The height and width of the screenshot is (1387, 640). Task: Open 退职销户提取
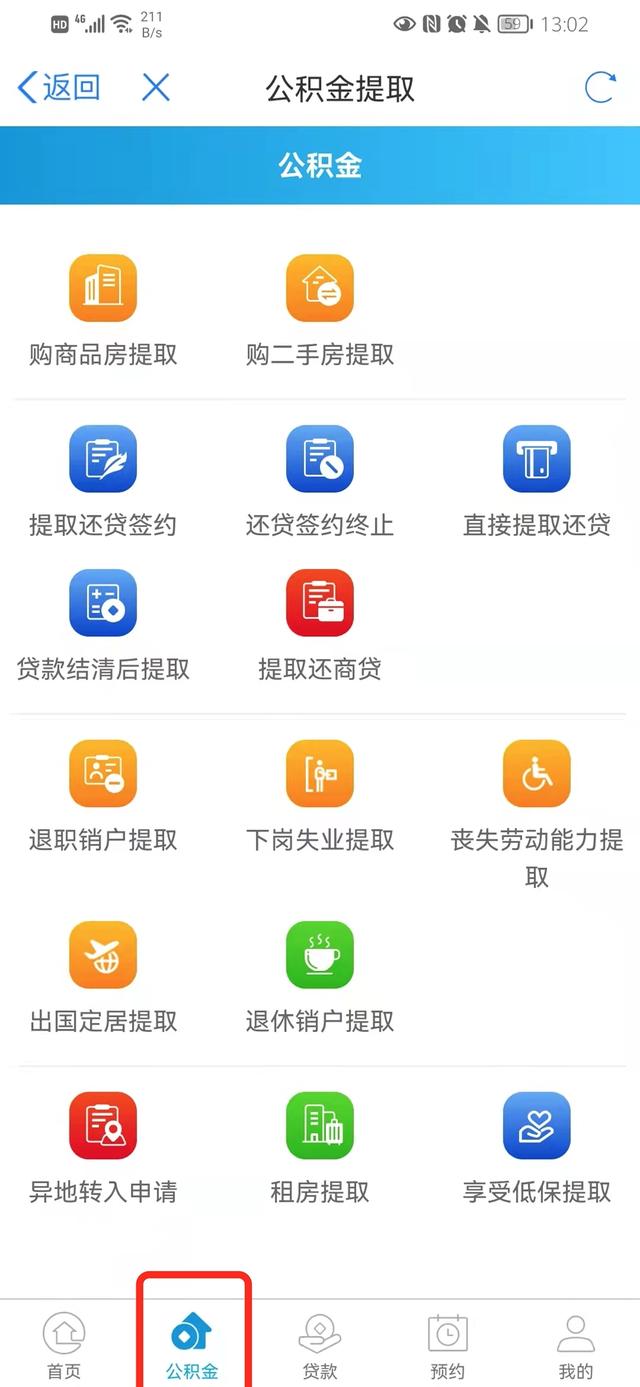coord(103,797)
